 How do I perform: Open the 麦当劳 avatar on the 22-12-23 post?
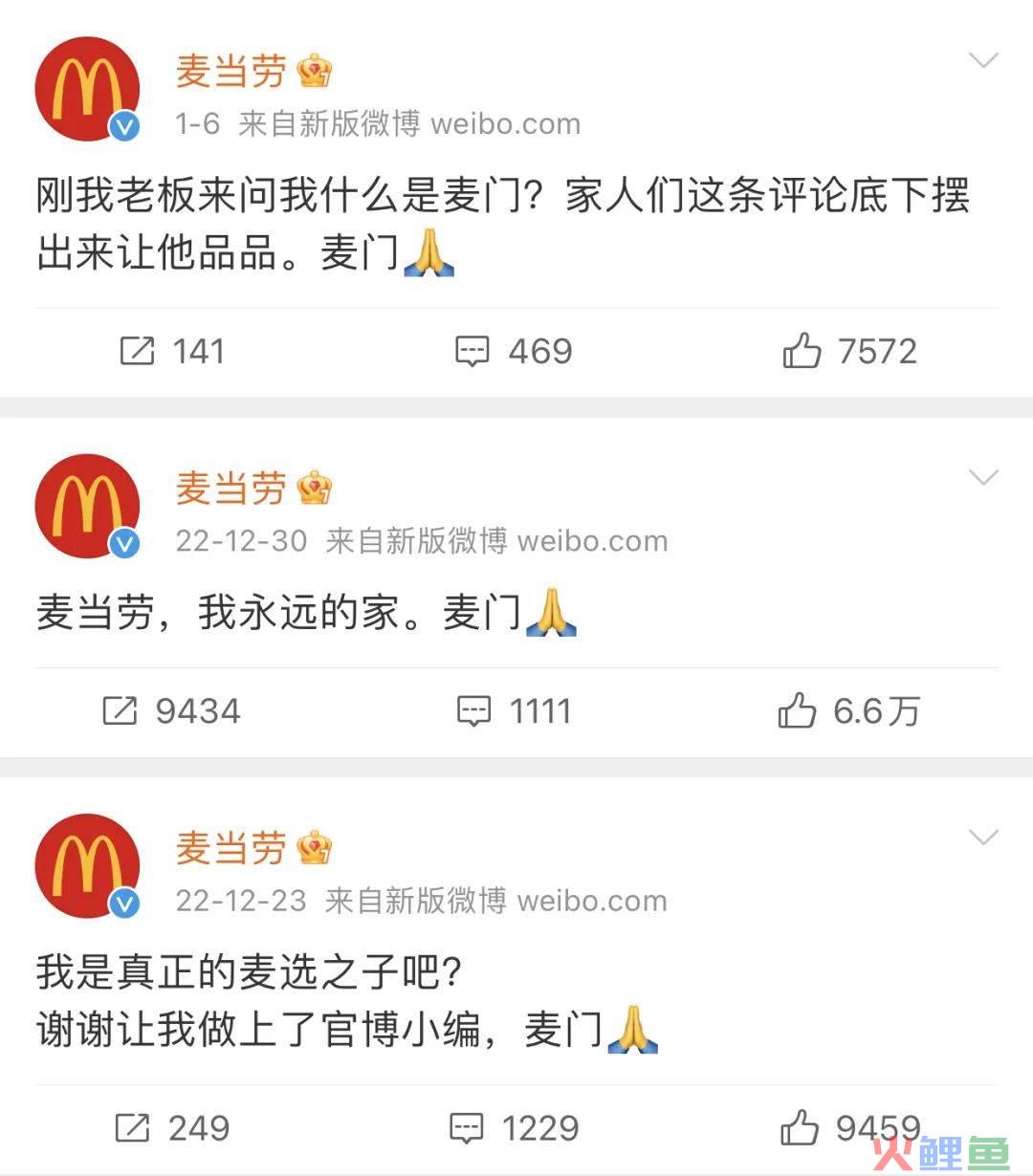(87, 865)
